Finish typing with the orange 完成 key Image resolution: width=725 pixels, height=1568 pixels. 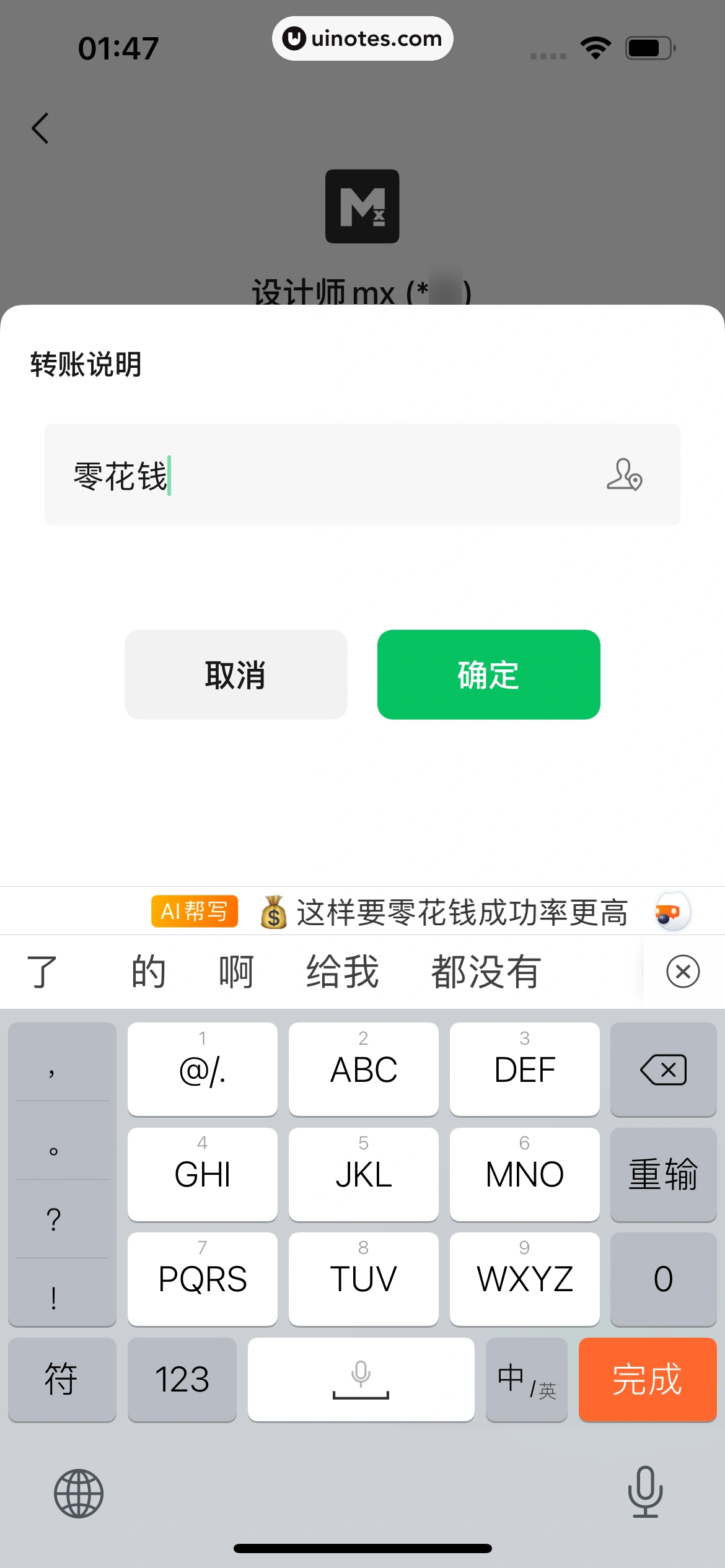tap(647, 1380)
